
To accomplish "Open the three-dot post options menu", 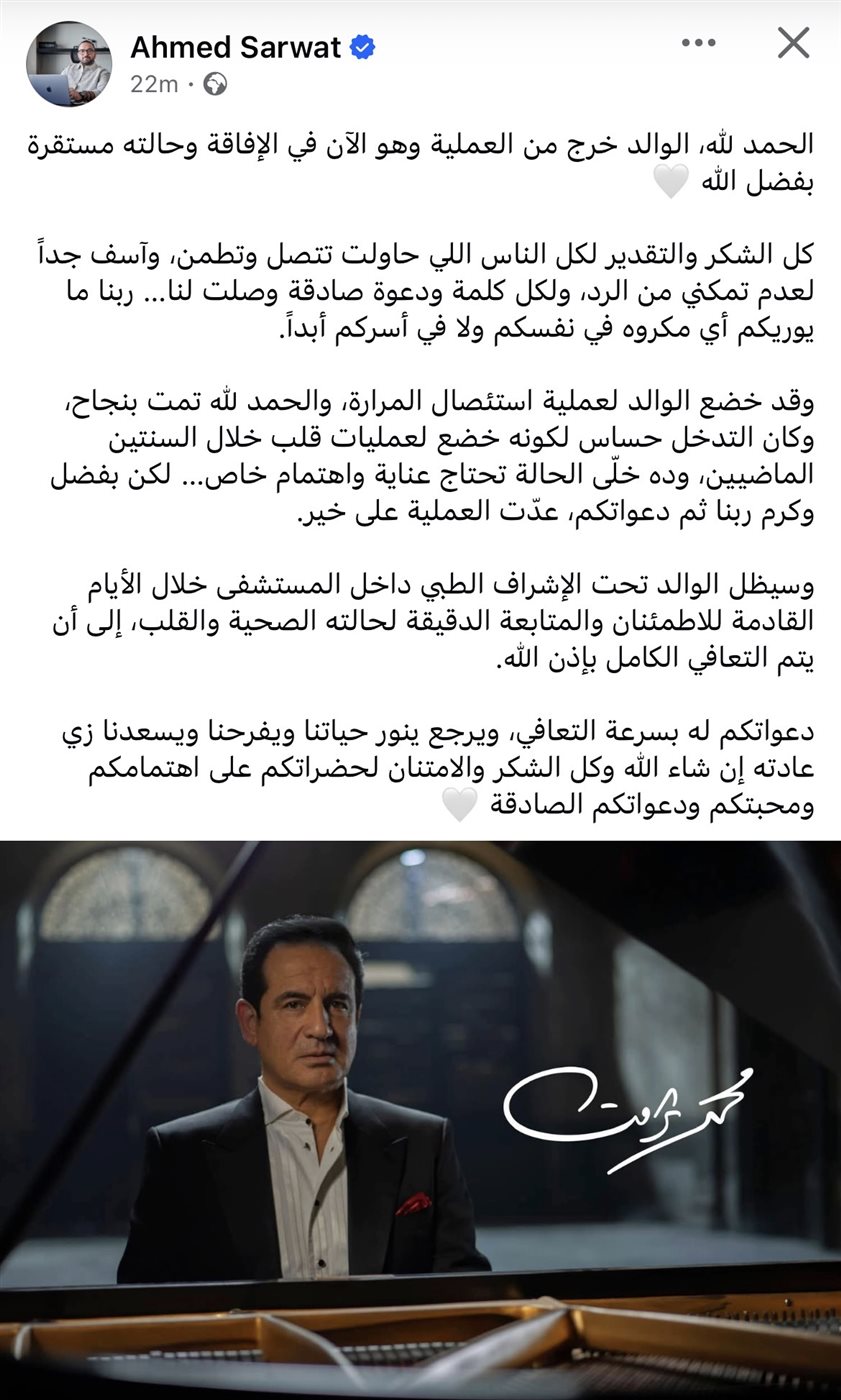I will click(698, 43).
